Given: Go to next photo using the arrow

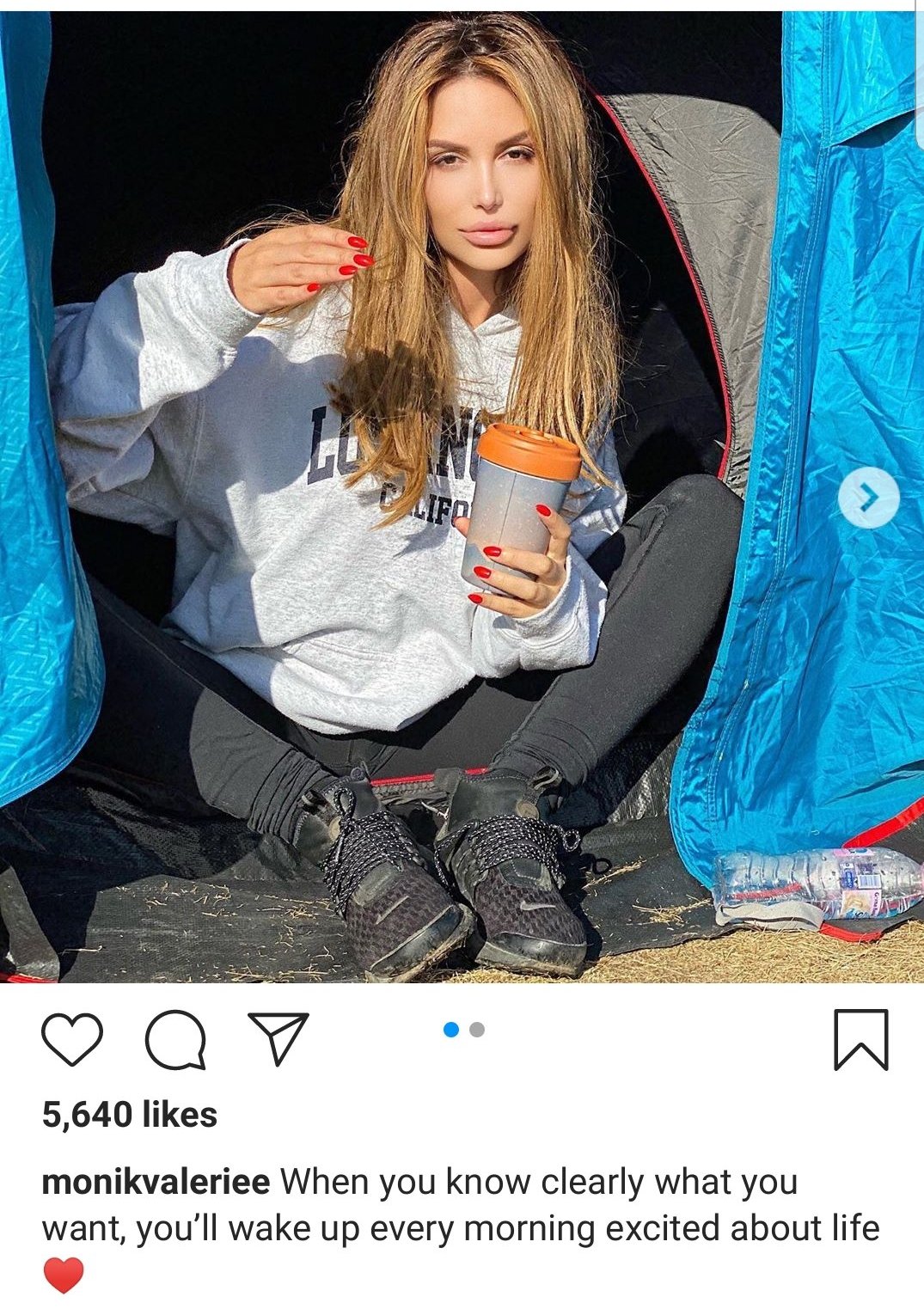Looking at the screenshot, I should [x=869, y=498].
